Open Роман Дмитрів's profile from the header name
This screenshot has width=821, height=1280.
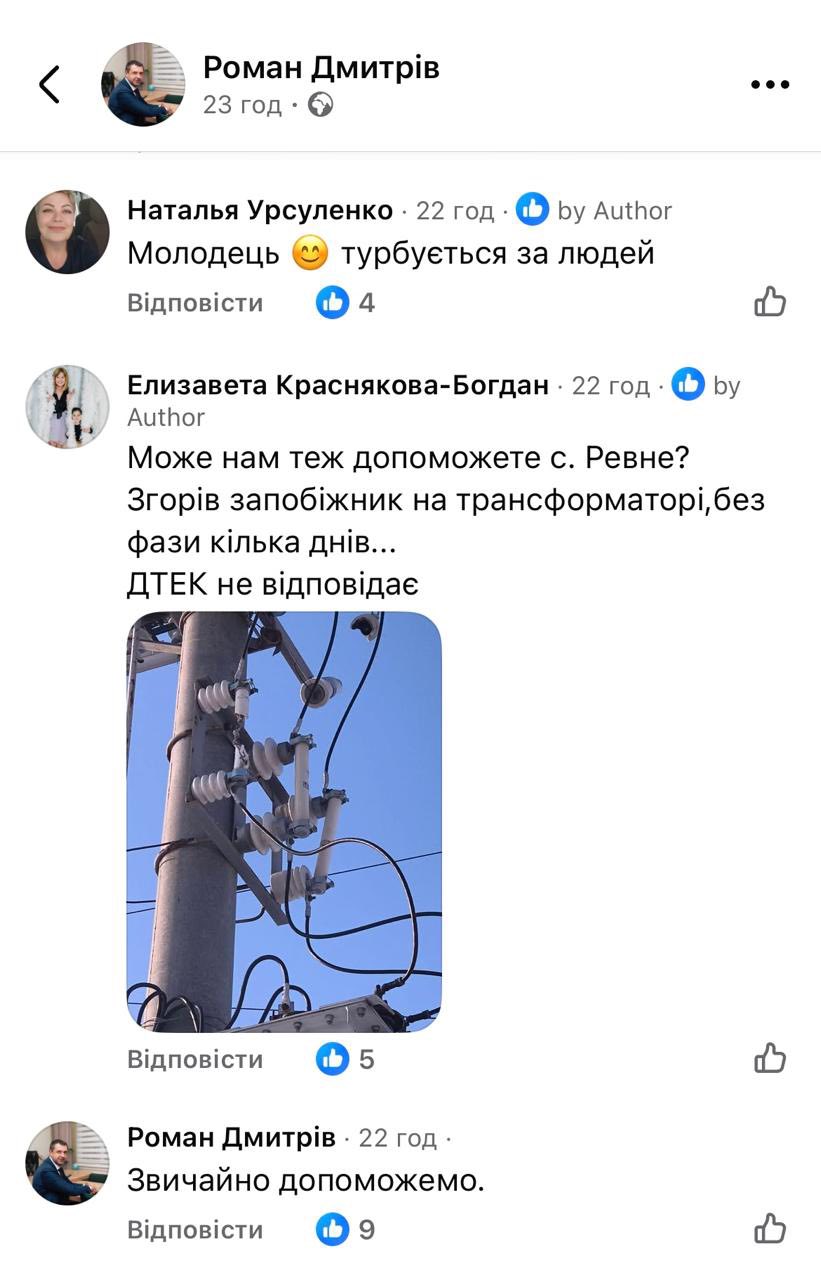click(x=321, y=68)
